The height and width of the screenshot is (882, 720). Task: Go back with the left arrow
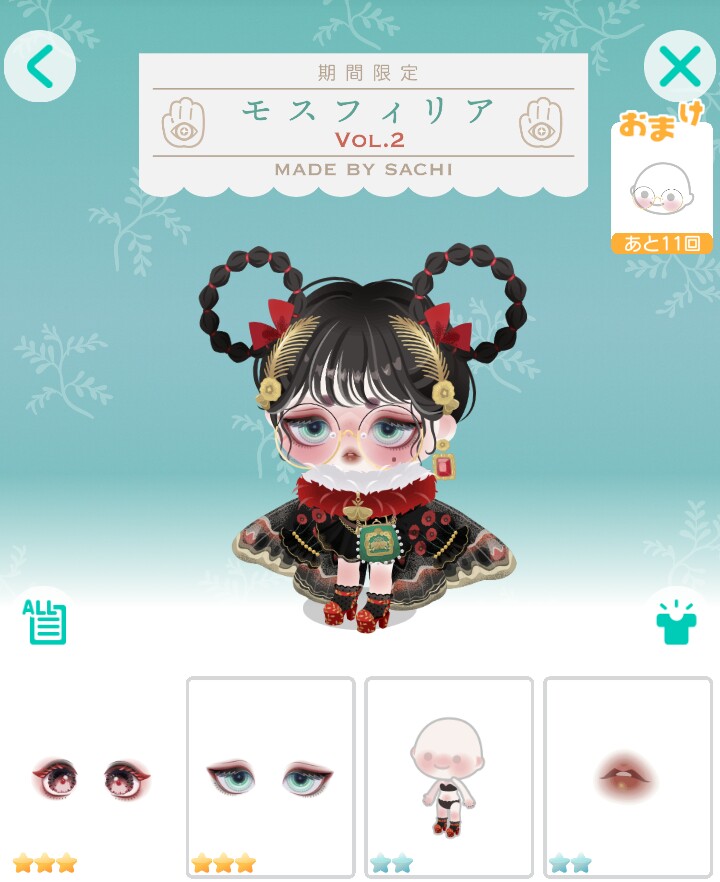[40, 66]
